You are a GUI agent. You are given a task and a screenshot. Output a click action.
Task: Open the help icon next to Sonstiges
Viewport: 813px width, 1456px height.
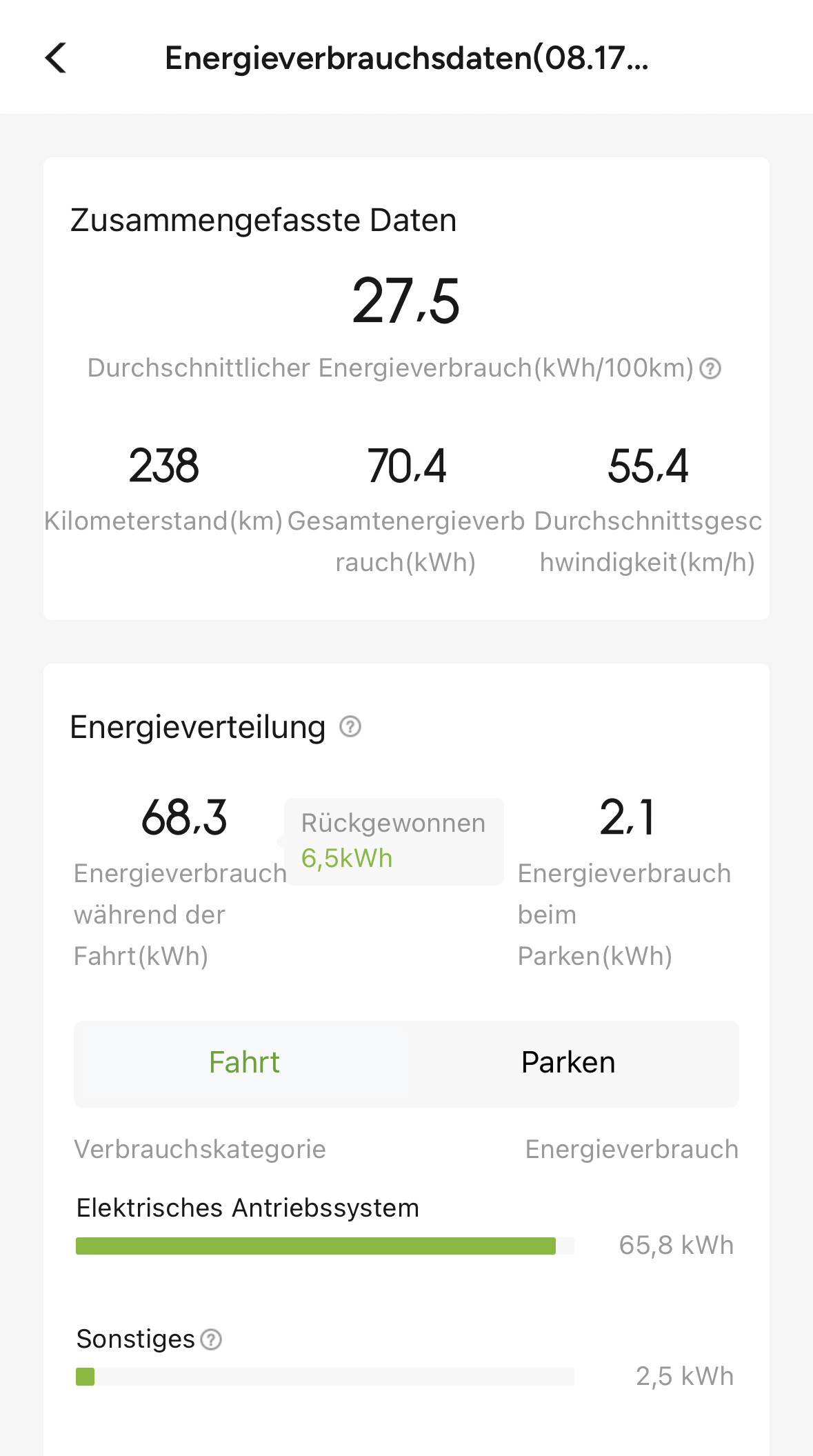point(211,1339)
